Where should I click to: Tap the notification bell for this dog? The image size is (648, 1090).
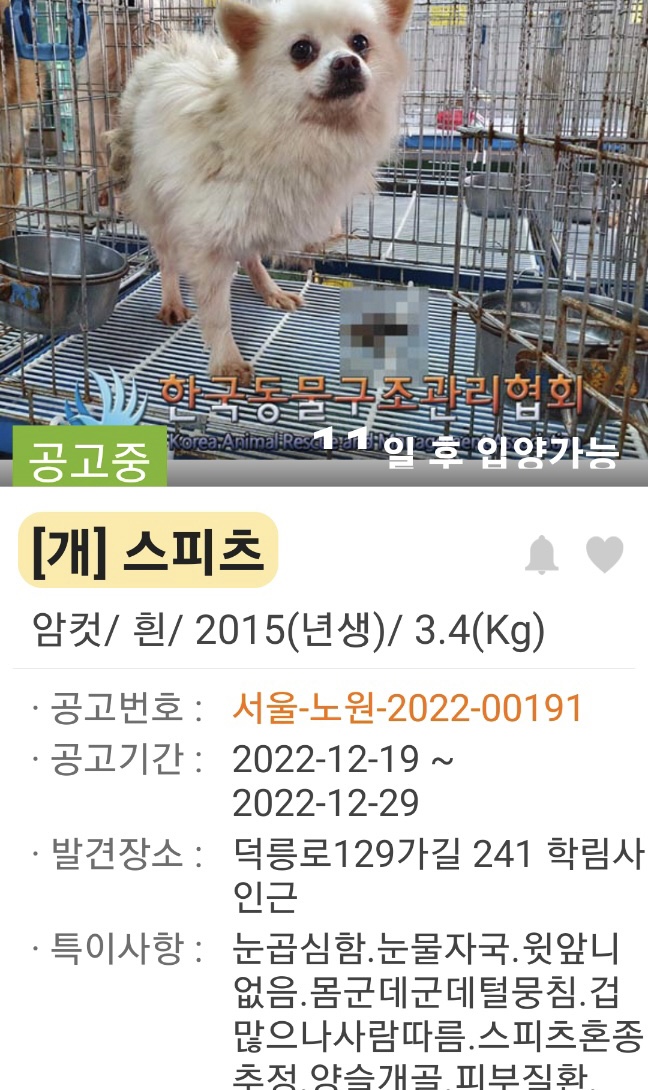point(542,555)
